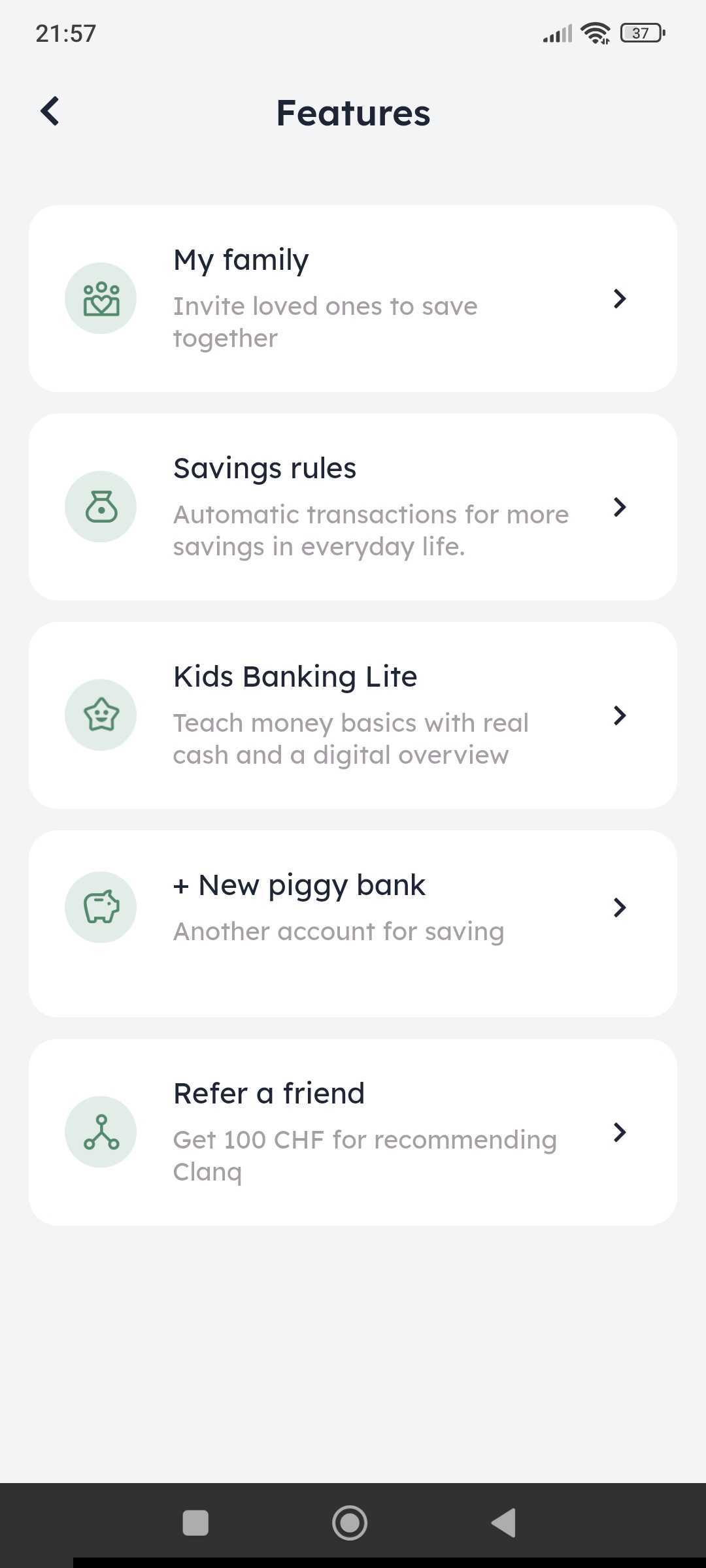Open Refer a friend

353,1132
